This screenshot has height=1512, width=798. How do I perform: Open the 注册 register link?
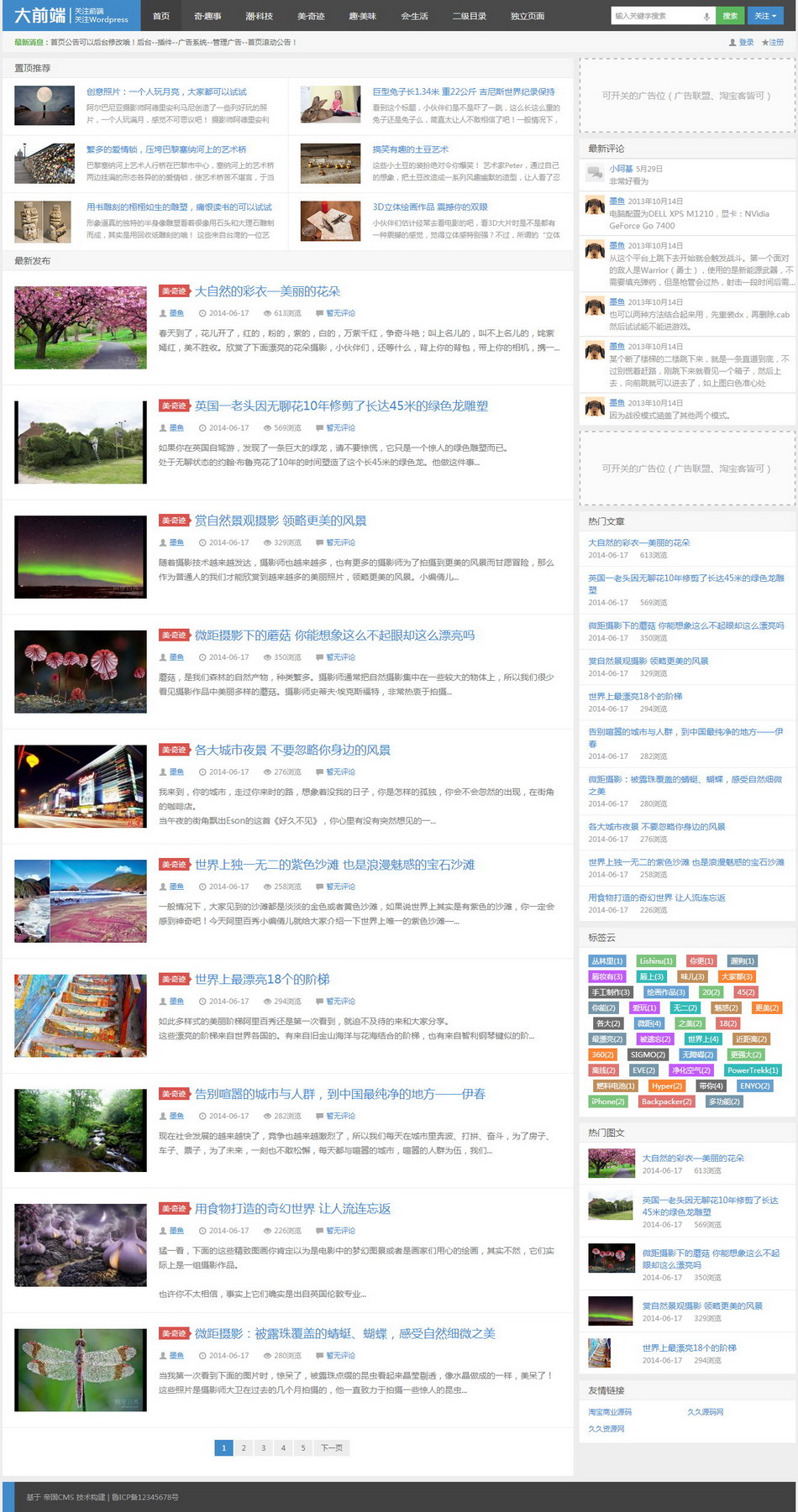pos(776,42)
